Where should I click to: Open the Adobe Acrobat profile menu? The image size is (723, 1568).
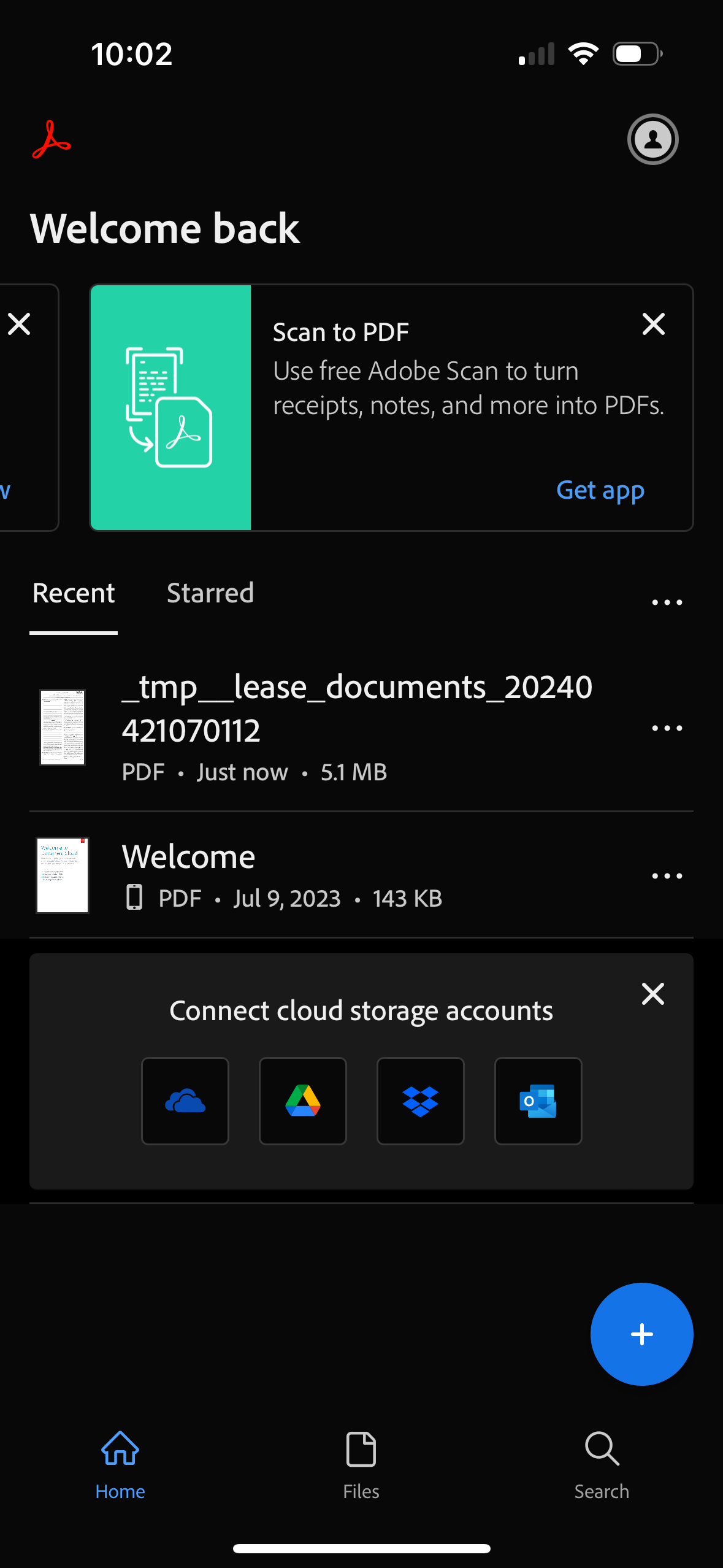[652, 139]
